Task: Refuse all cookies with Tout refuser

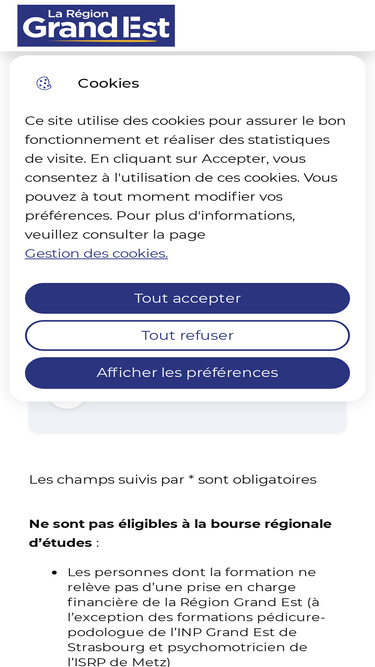Action: 187,335
